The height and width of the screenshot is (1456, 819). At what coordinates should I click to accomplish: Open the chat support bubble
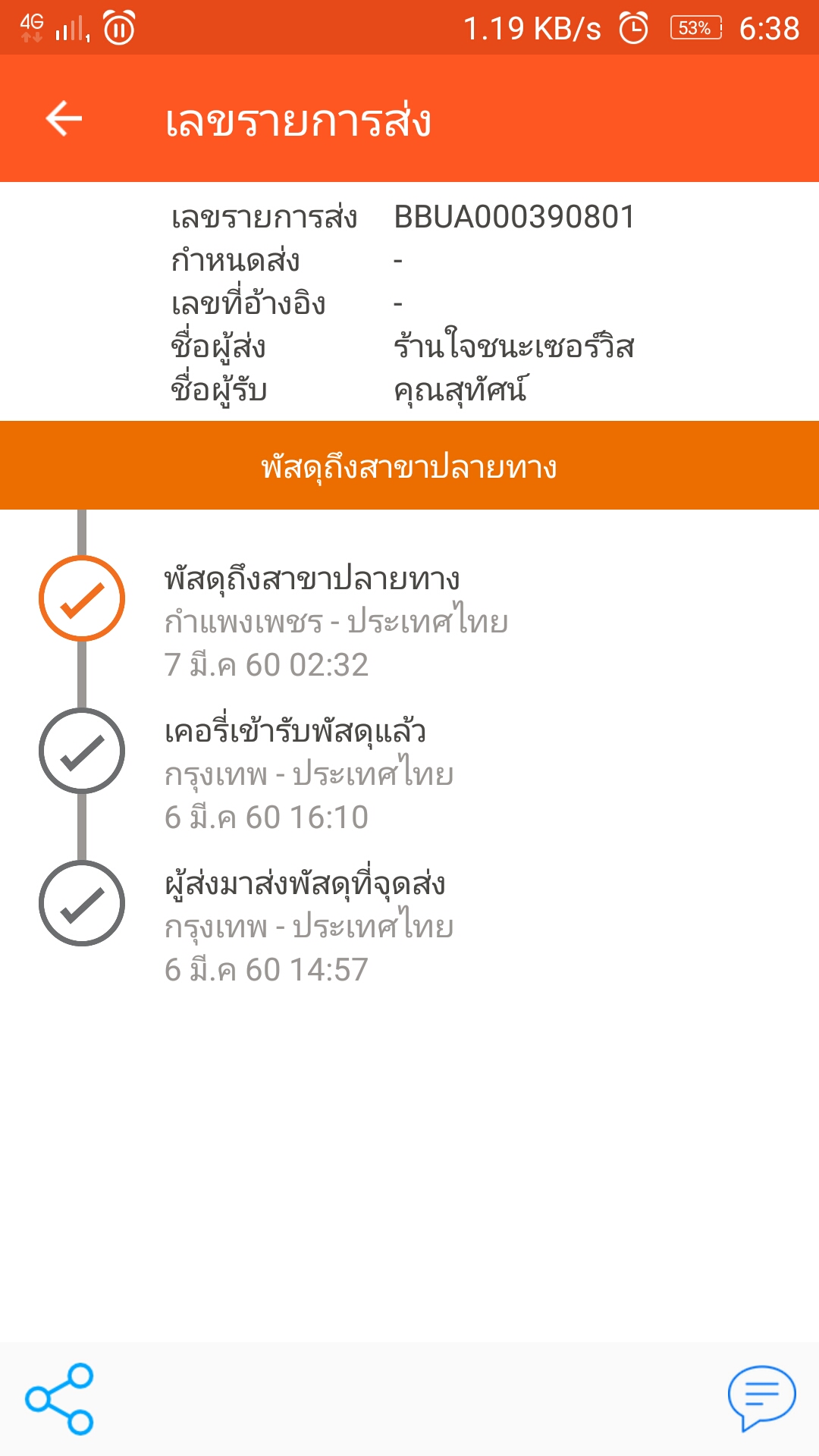click(x=761, y=1398)
